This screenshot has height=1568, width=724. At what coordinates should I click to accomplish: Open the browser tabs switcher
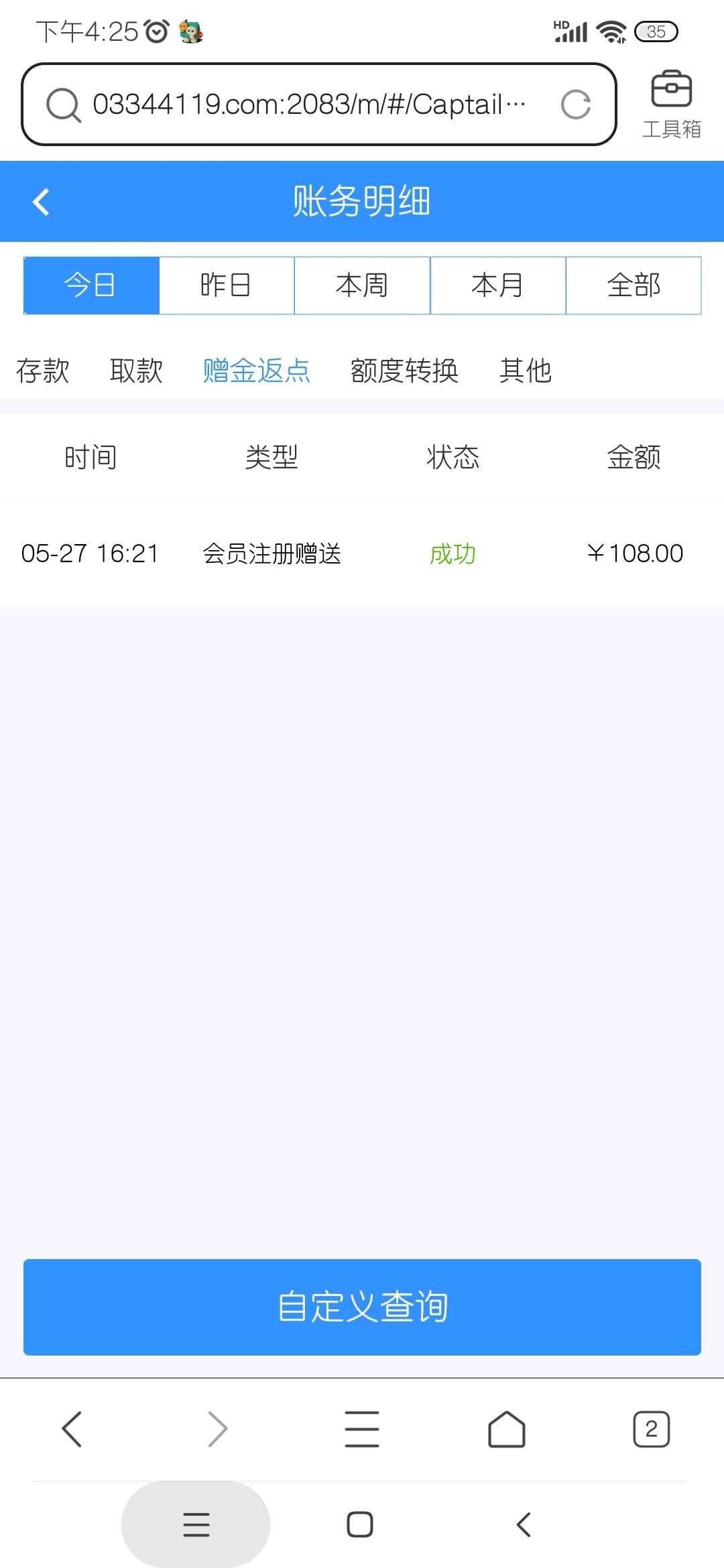(x=651, y=1429)
